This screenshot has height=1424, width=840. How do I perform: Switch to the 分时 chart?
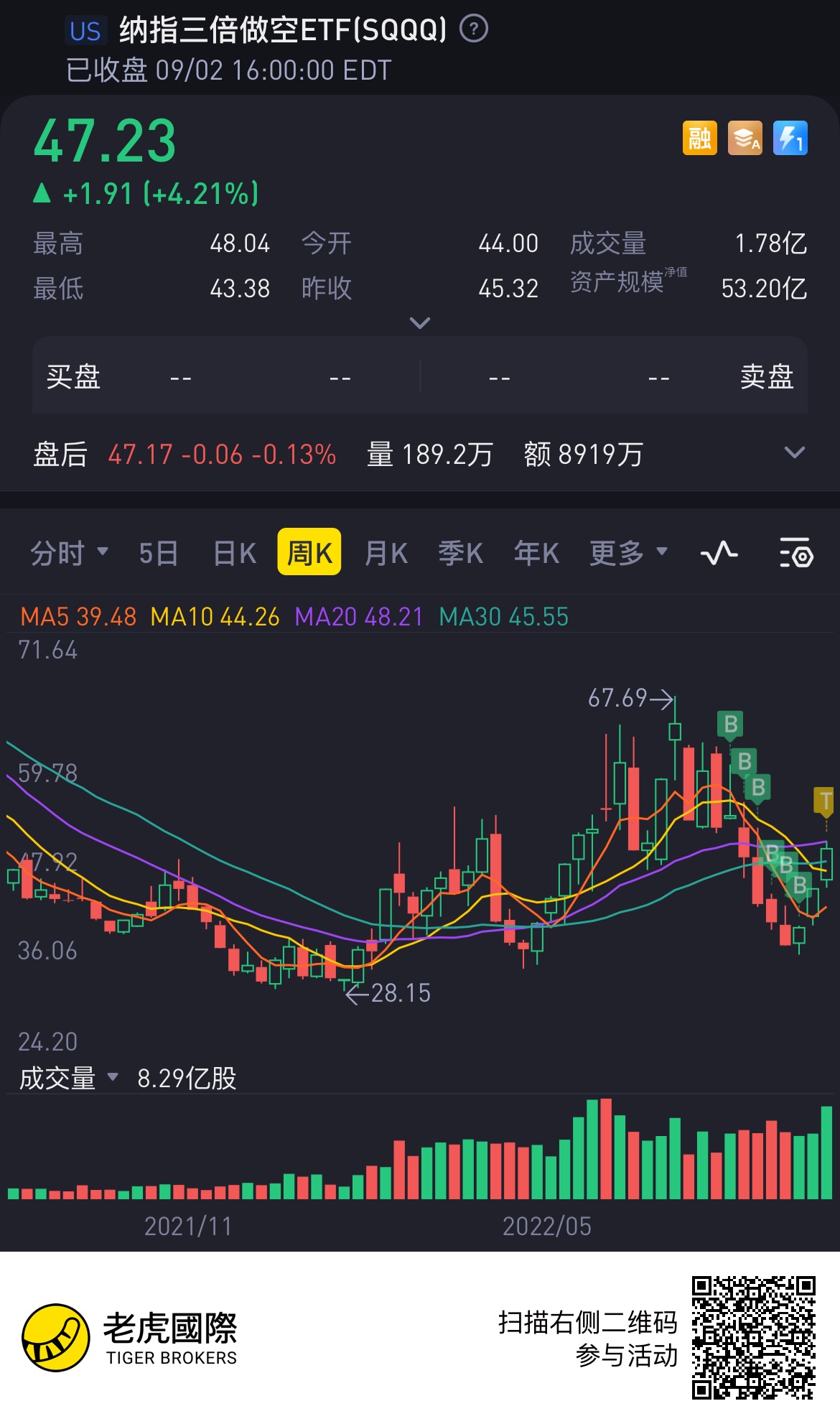(68, 553)
